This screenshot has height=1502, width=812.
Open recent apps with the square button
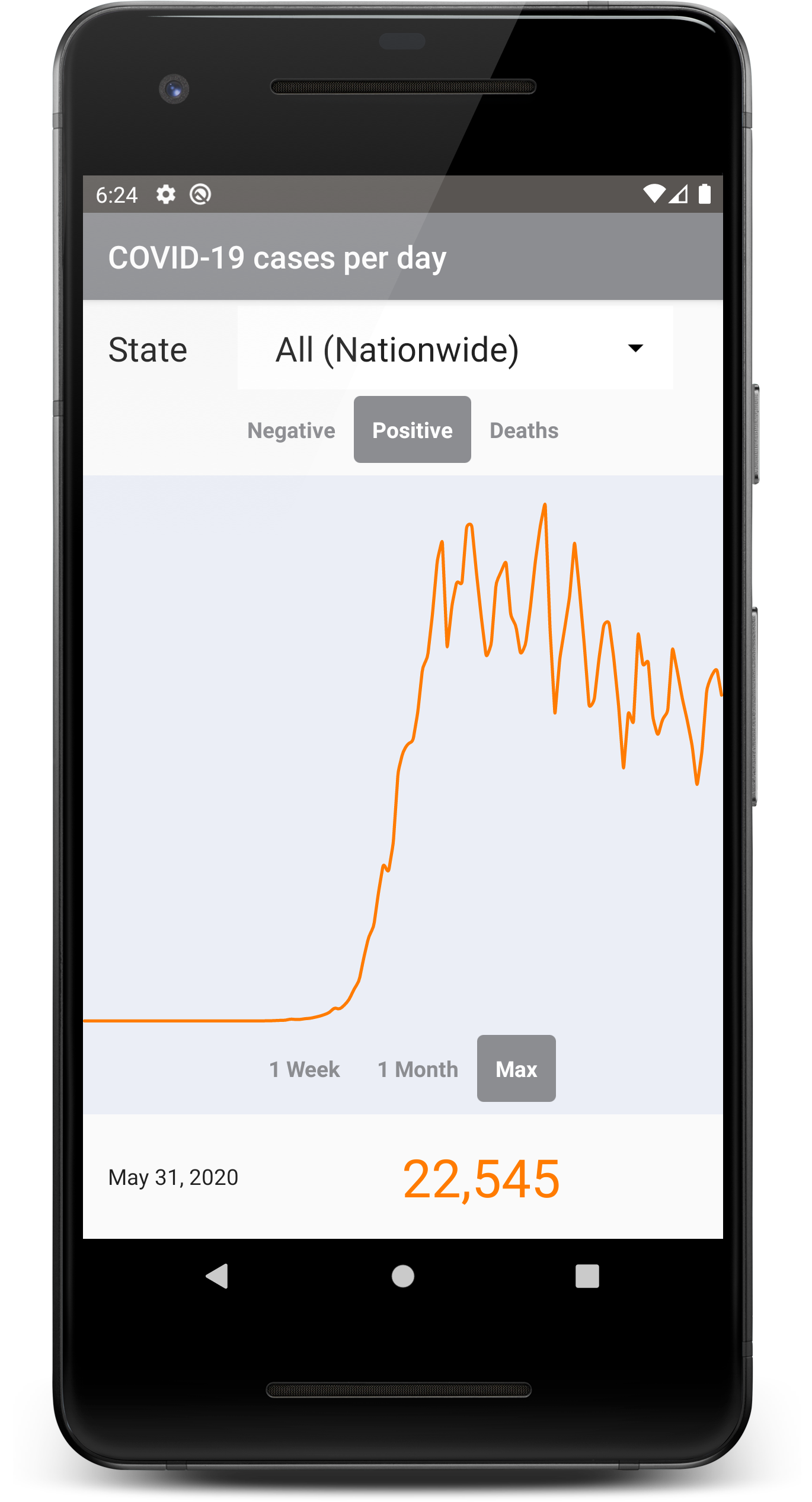click(587, 1276)
